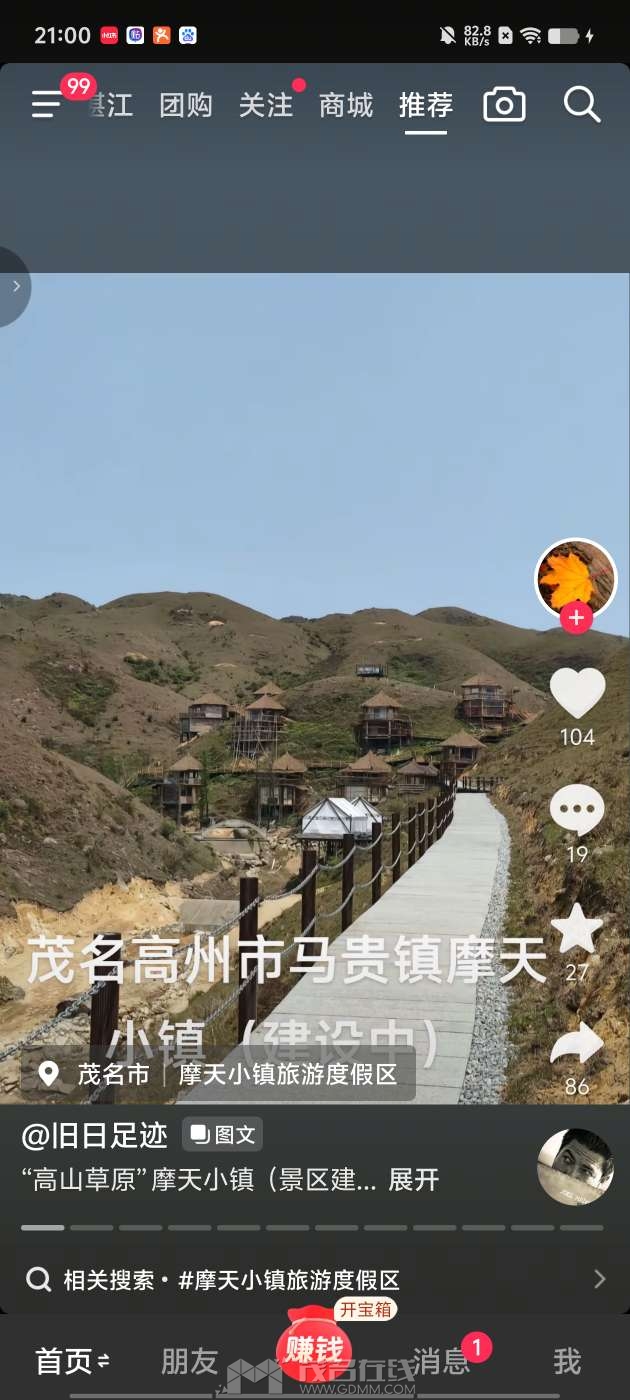This screenshot has height=1400, width=630.
Task: Select the 推荐 tab
Action: point(426,105)
